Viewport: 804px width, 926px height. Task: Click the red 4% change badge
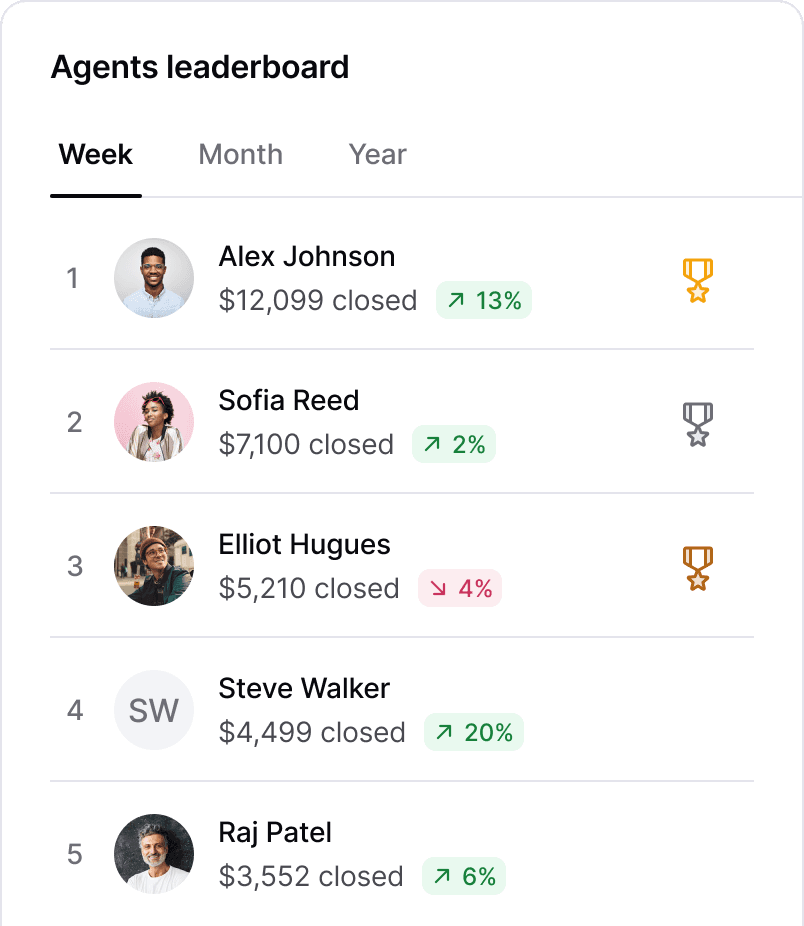tap(459, 588)
